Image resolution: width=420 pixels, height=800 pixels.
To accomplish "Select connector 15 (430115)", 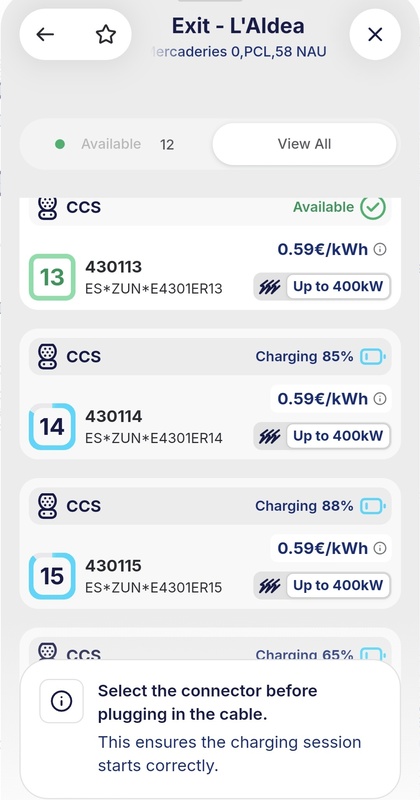I will 210,543.
